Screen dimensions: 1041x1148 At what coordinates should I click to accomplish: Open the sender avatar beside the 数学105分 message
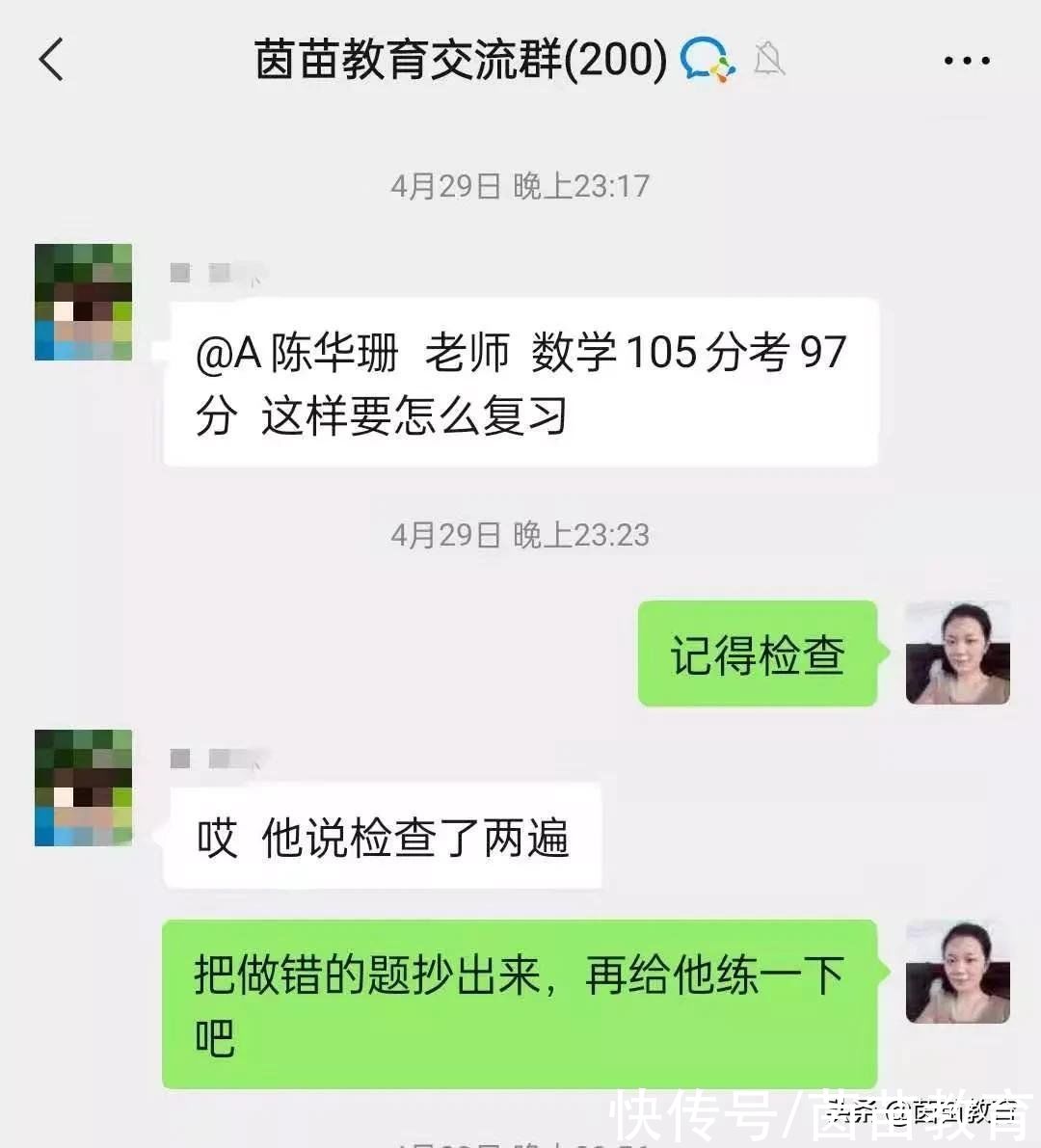point(83,303)
